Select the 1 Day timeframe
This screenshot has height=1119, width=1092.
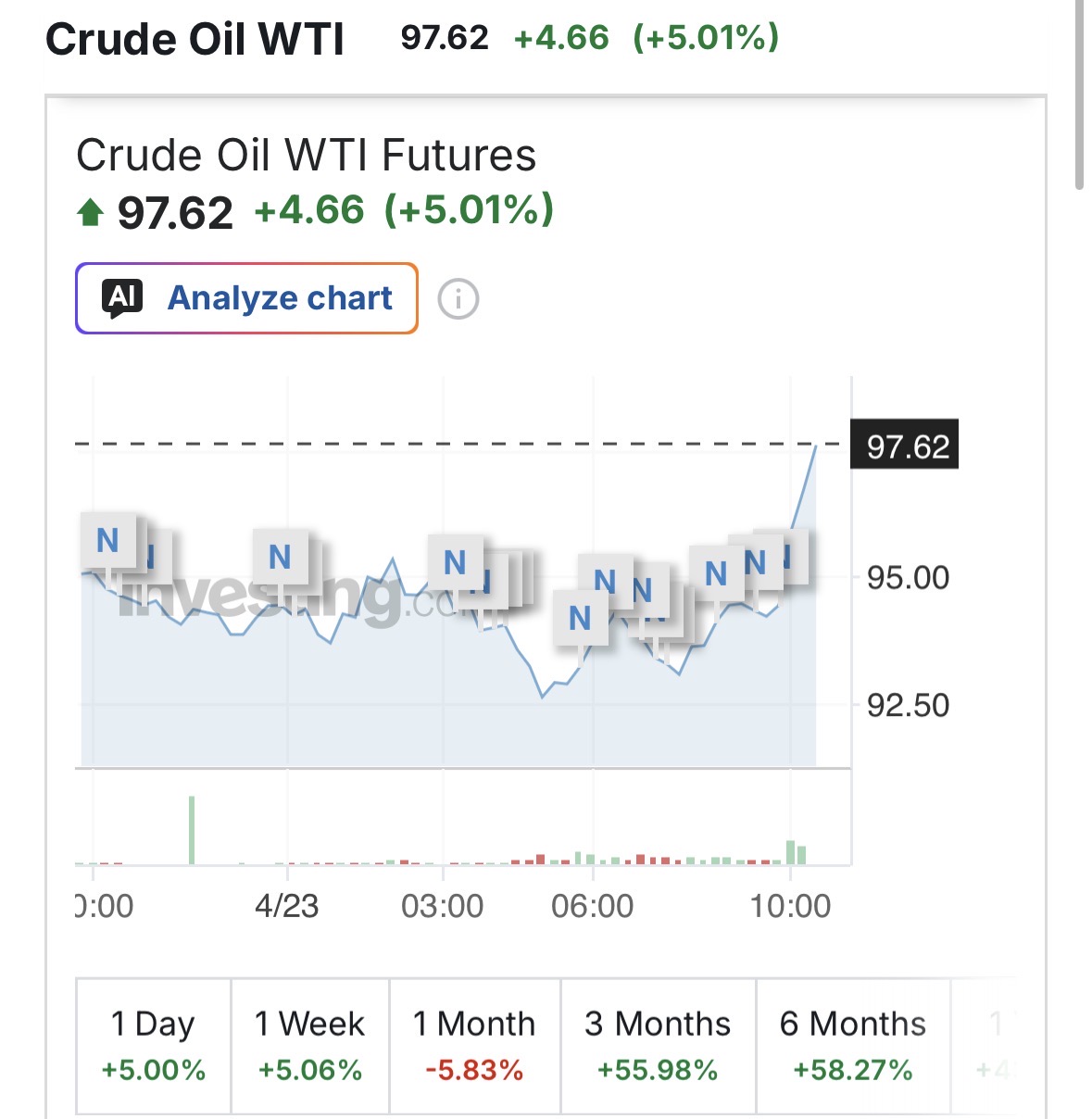[x=153, y=1046]
